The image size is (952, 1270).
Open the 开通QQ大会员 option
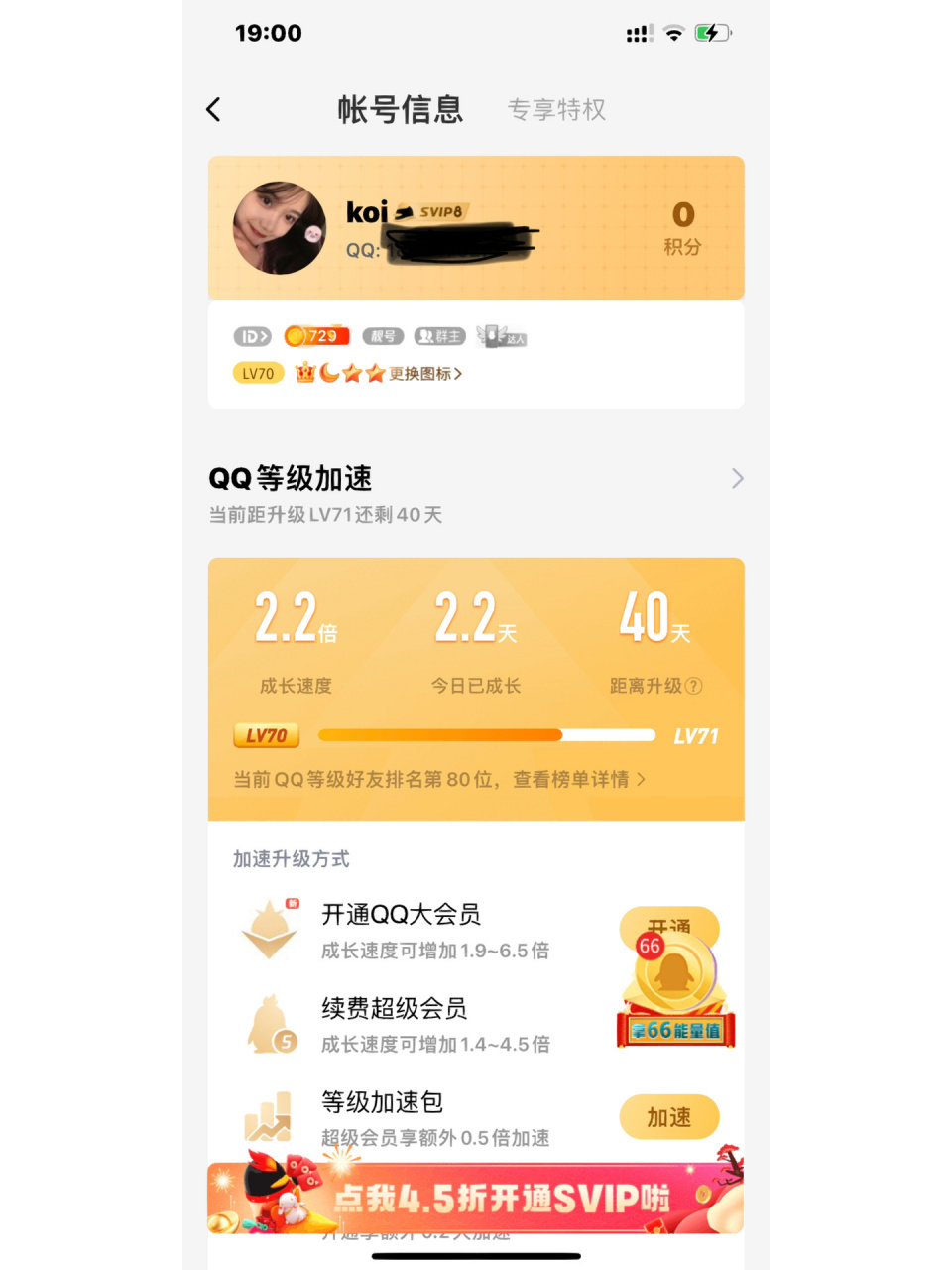401,914
